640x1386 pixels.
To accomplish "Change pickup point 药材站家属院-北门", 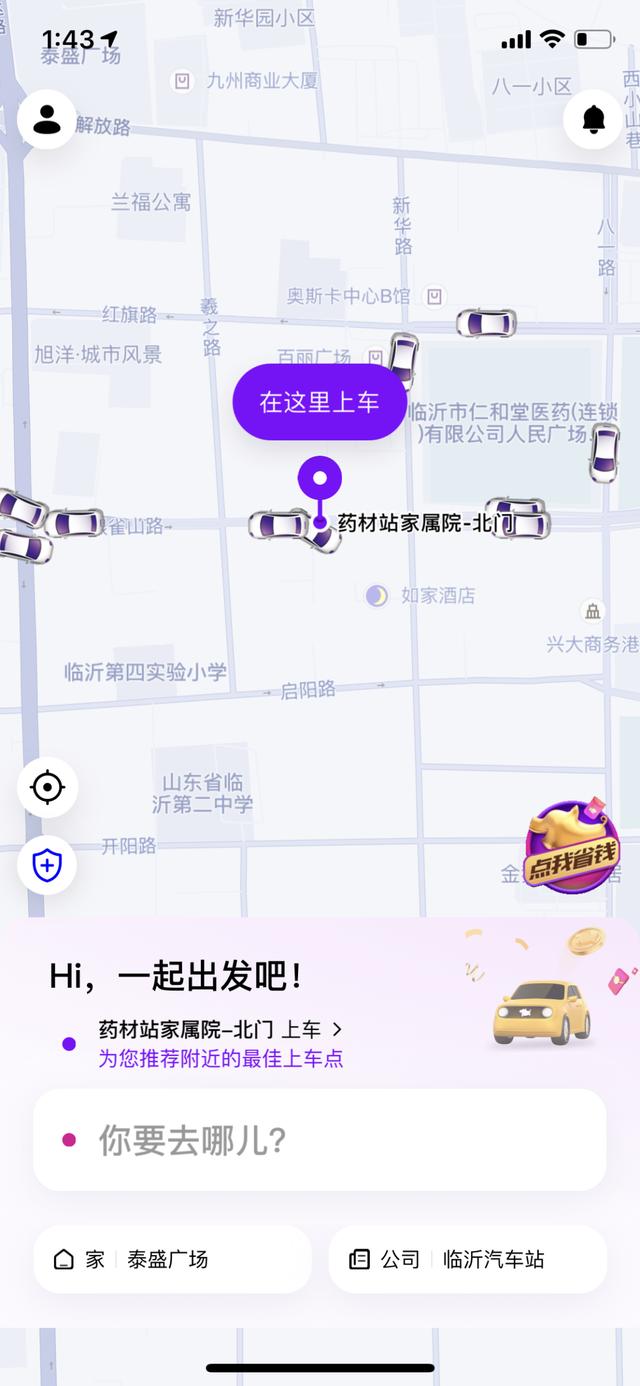I will 220,1029.
